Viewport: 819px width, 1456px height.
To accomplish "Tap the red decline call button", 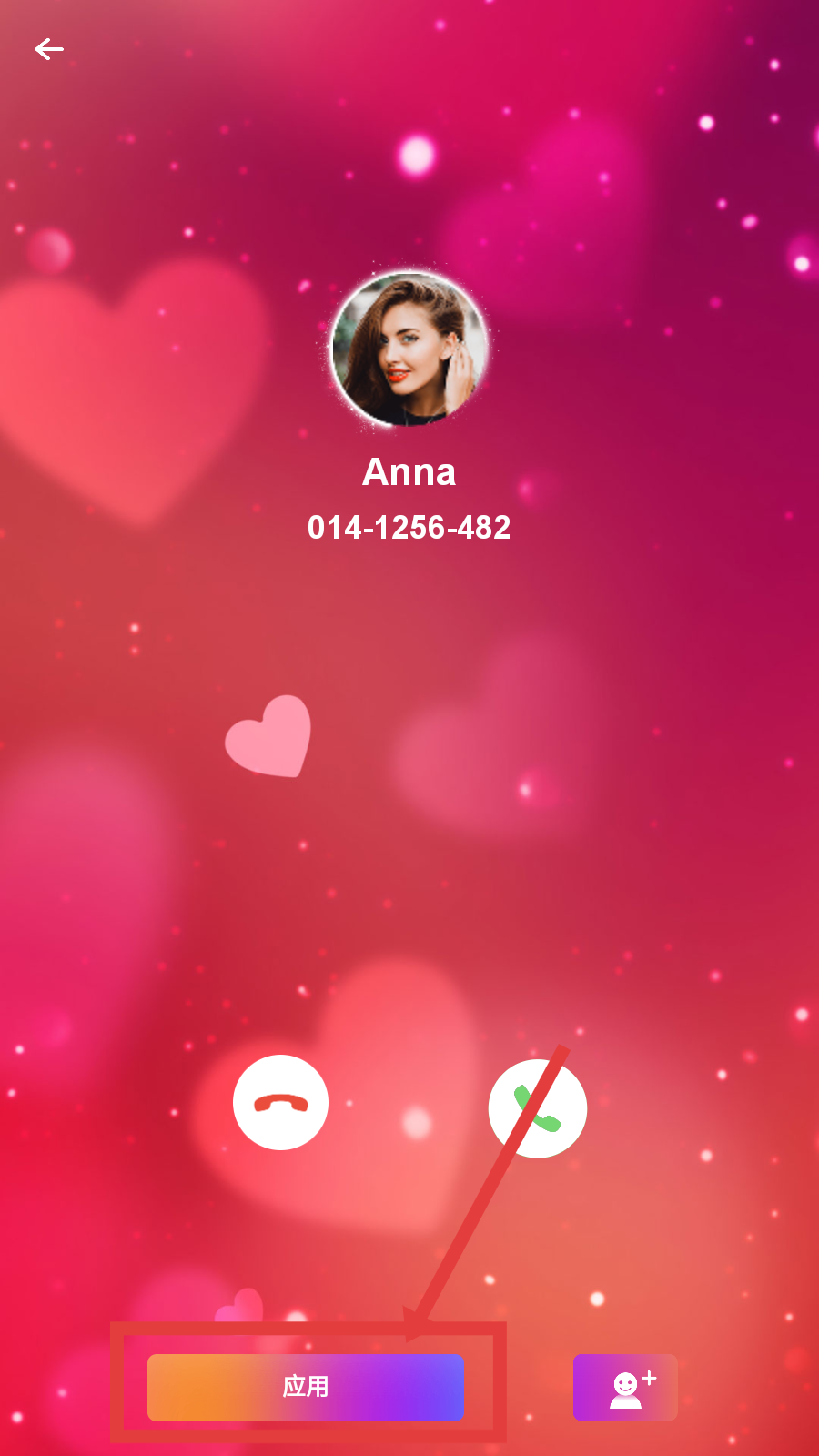I will pyautogui.click(x=280, y=1103).
